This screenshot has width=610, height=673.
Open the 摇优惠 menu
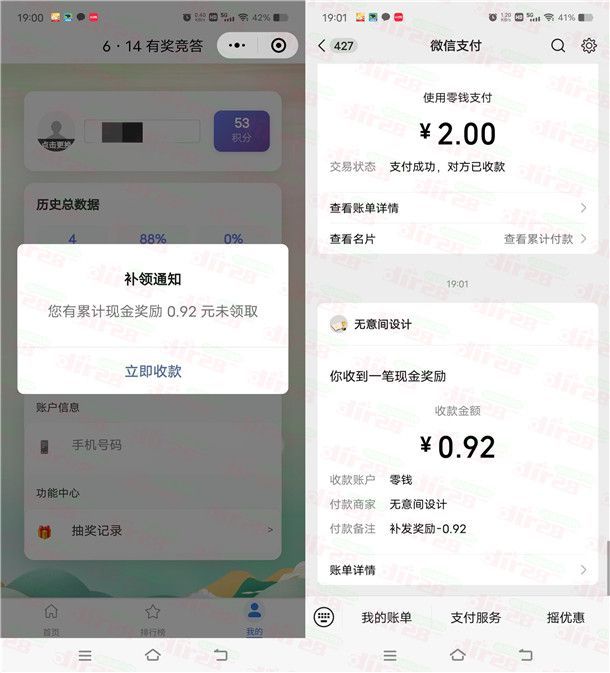coord(566,618)
